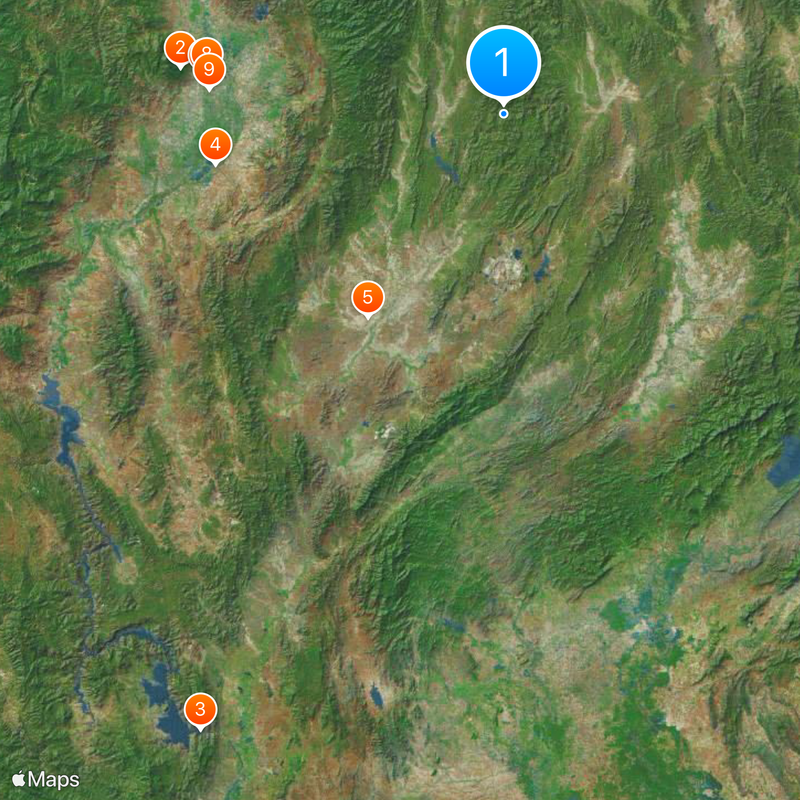Tap the orange map pin numbered 2

click(x=178, y=46)
